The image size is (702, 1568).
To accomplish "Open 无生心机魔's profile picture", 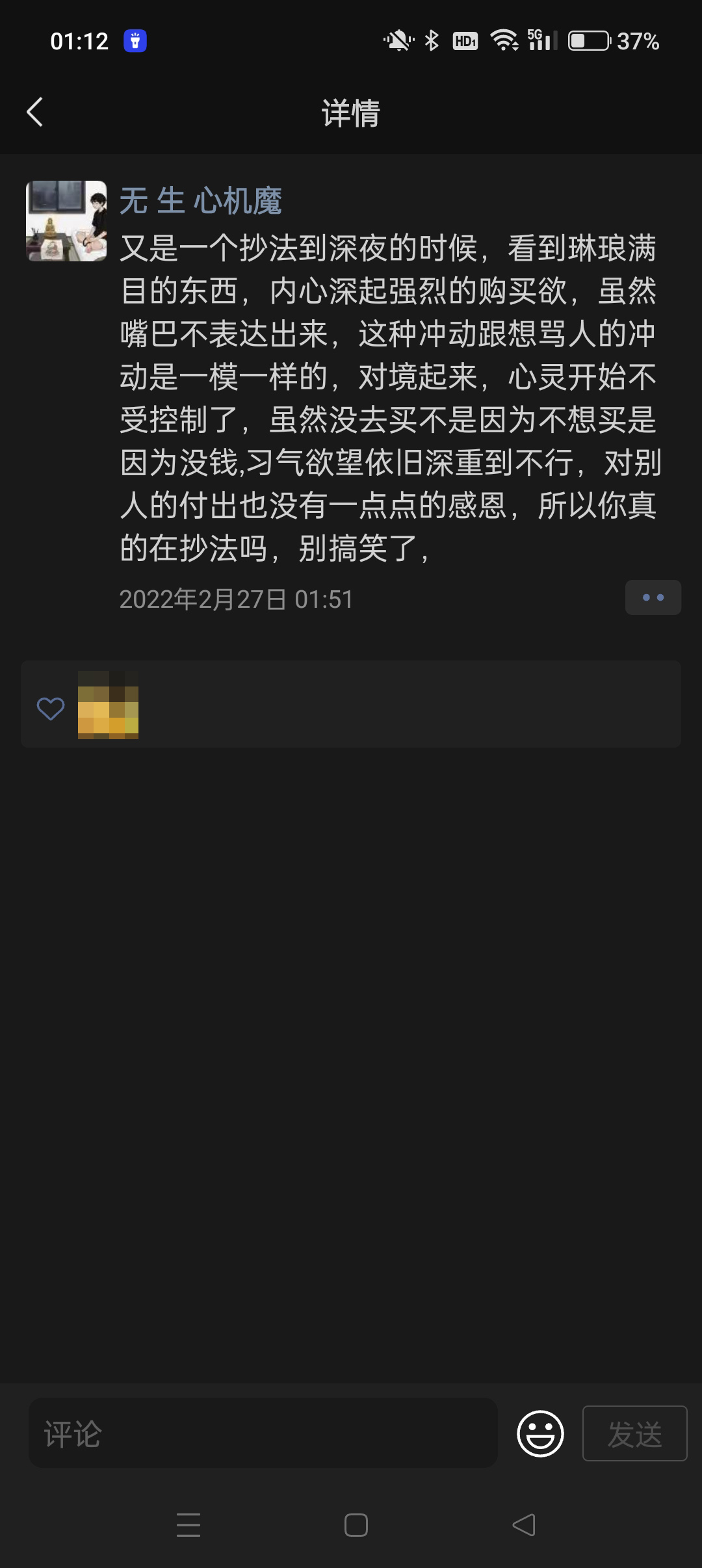I will pos(66,221).
